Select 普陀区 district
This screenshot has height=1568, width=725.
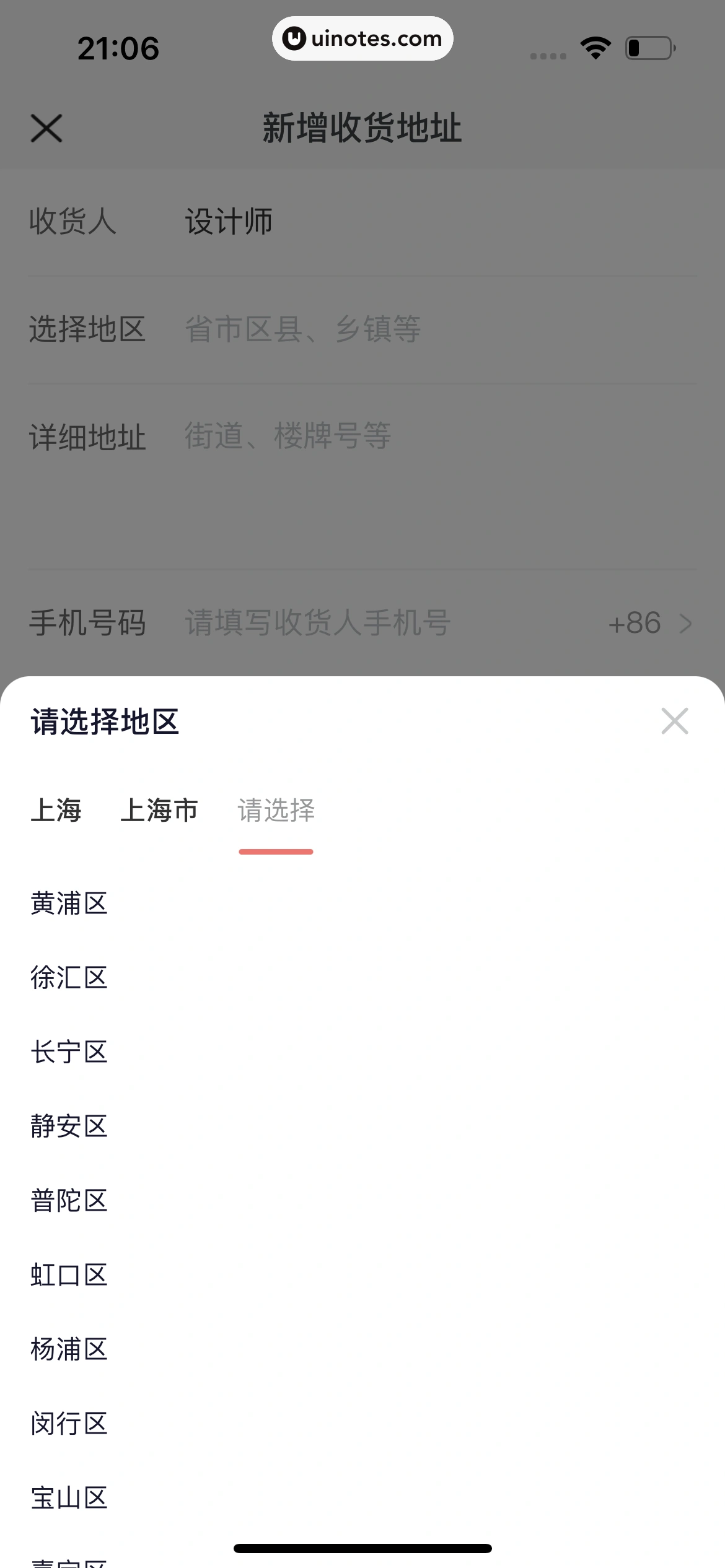(69, 1201)
